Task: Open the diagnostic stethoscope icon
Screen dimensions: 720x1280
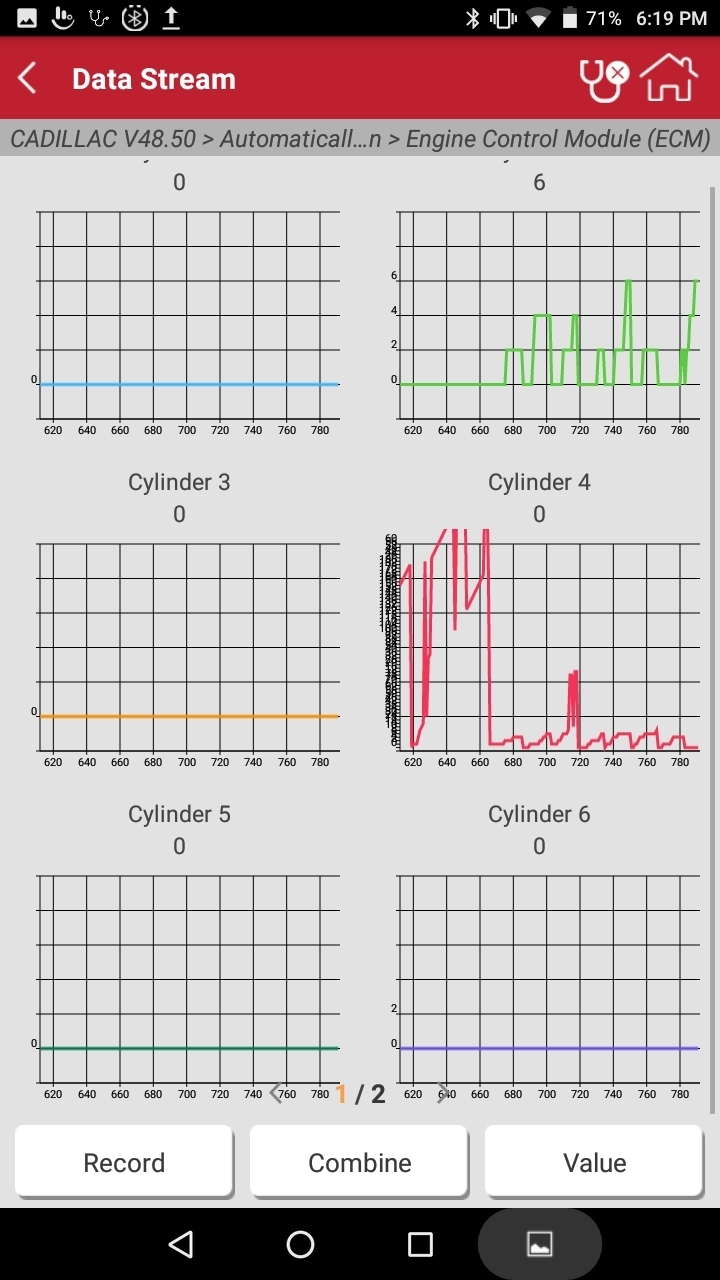Action: pos(603,80)
